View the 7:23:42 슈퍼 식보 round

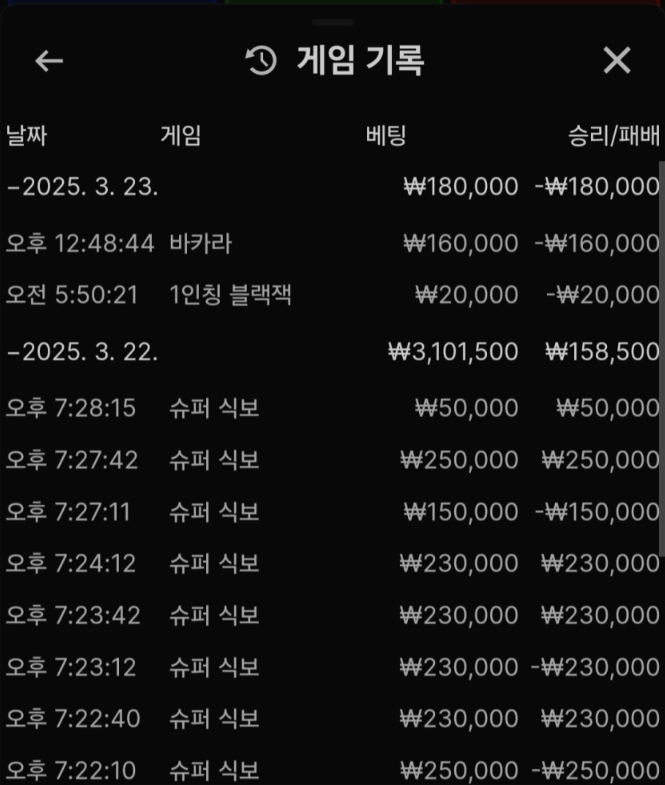[x=330, y=615]
